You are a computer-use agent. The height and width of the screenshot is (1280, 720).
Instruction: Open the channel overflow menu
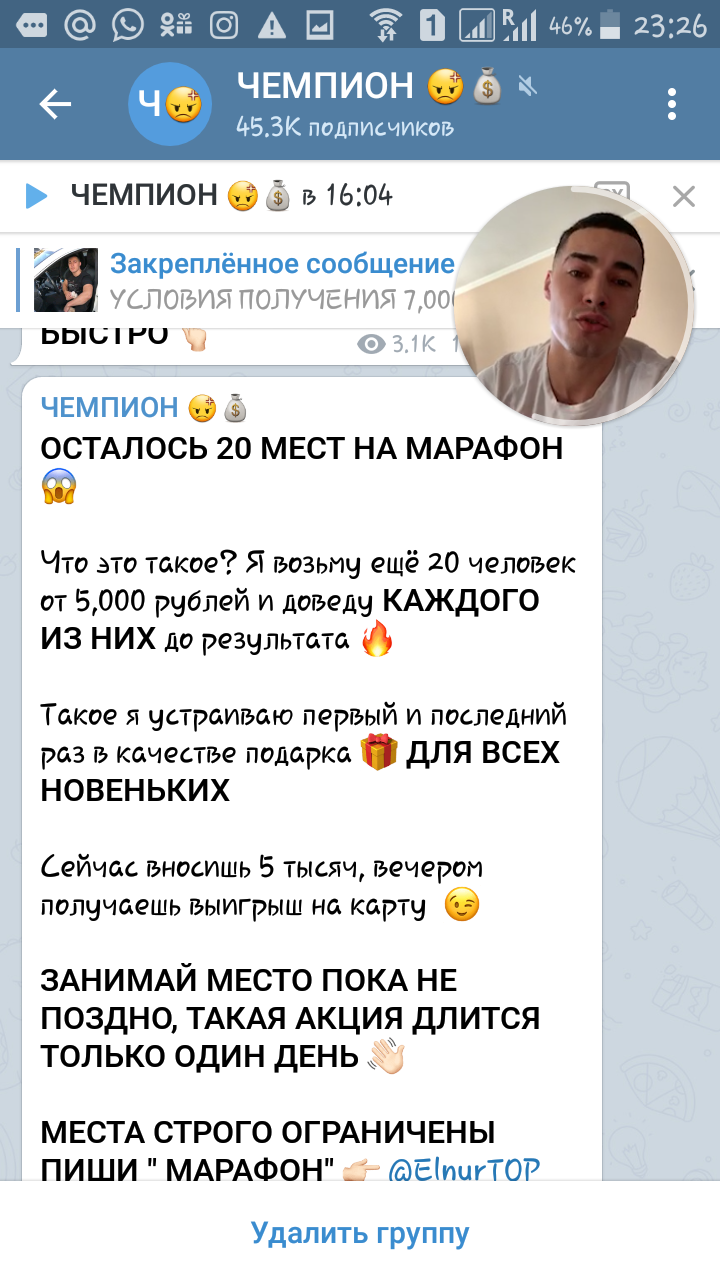(x=672, y=104)
